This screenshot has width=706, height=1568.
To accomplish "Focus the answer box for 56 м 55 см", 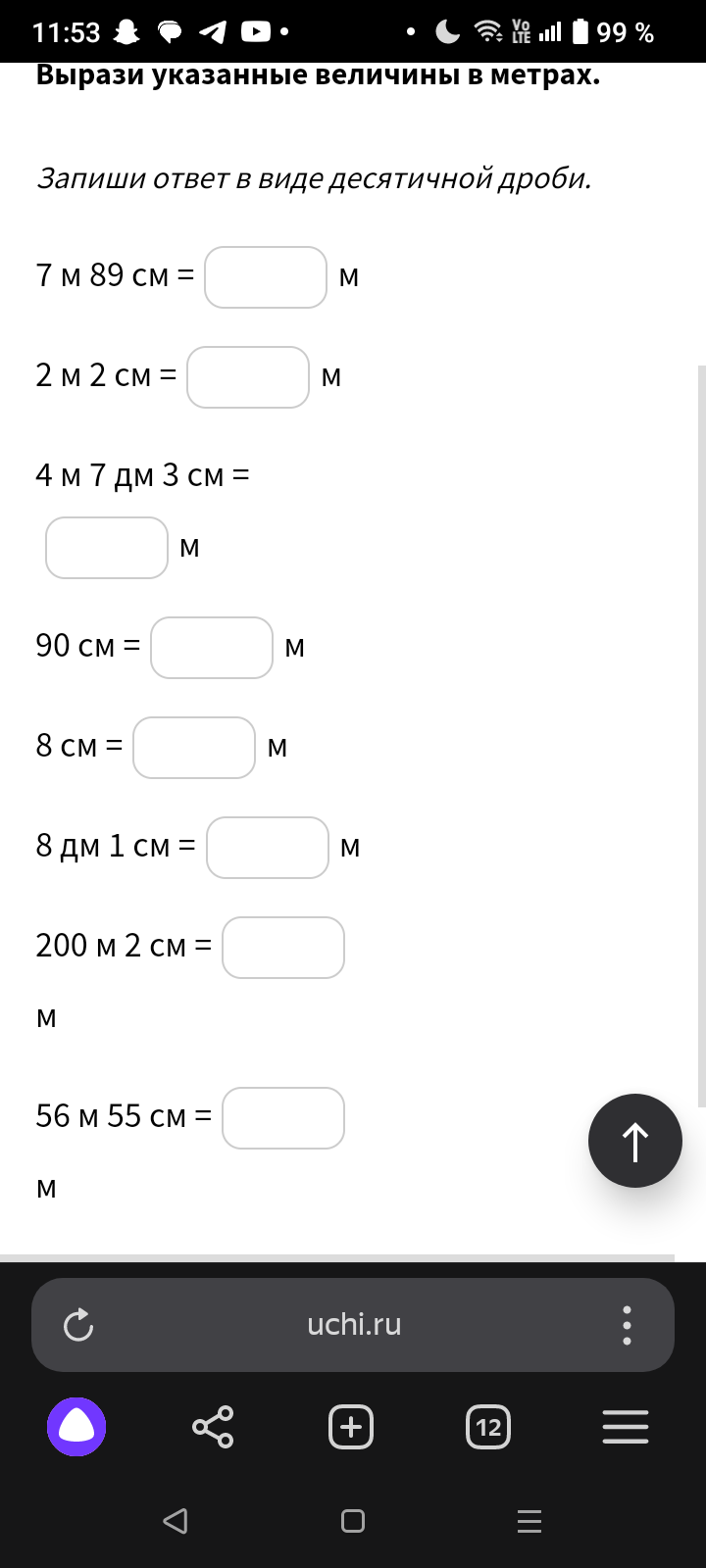I will [283, 1118].
